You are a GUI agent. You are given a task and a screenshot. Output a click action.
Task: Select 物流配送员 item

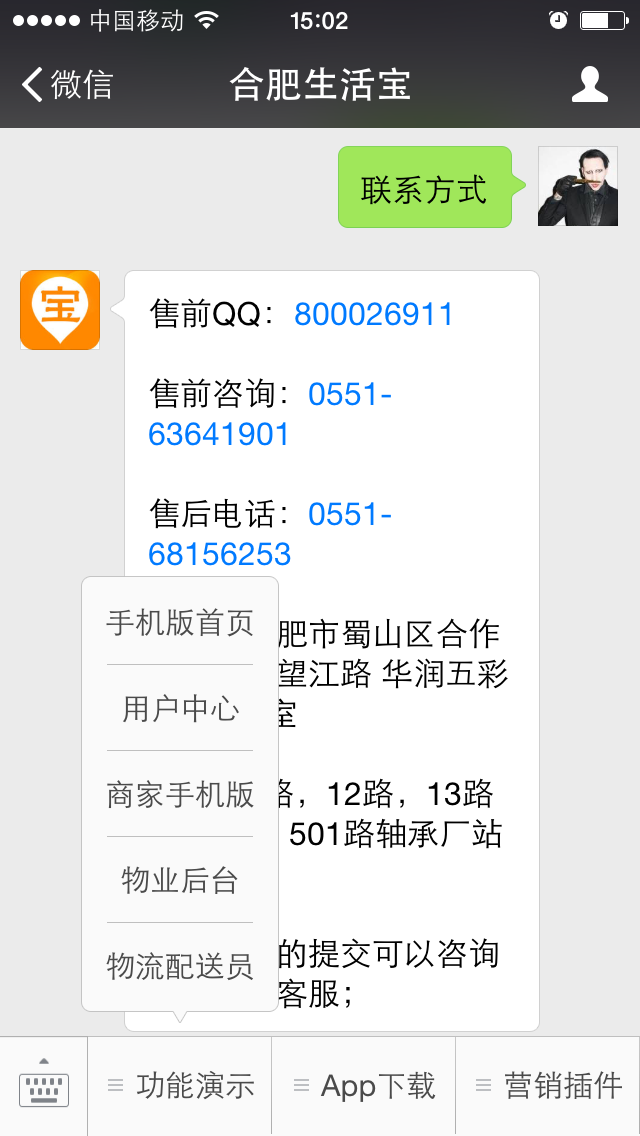pyautogui.click(x=180, y=966)
